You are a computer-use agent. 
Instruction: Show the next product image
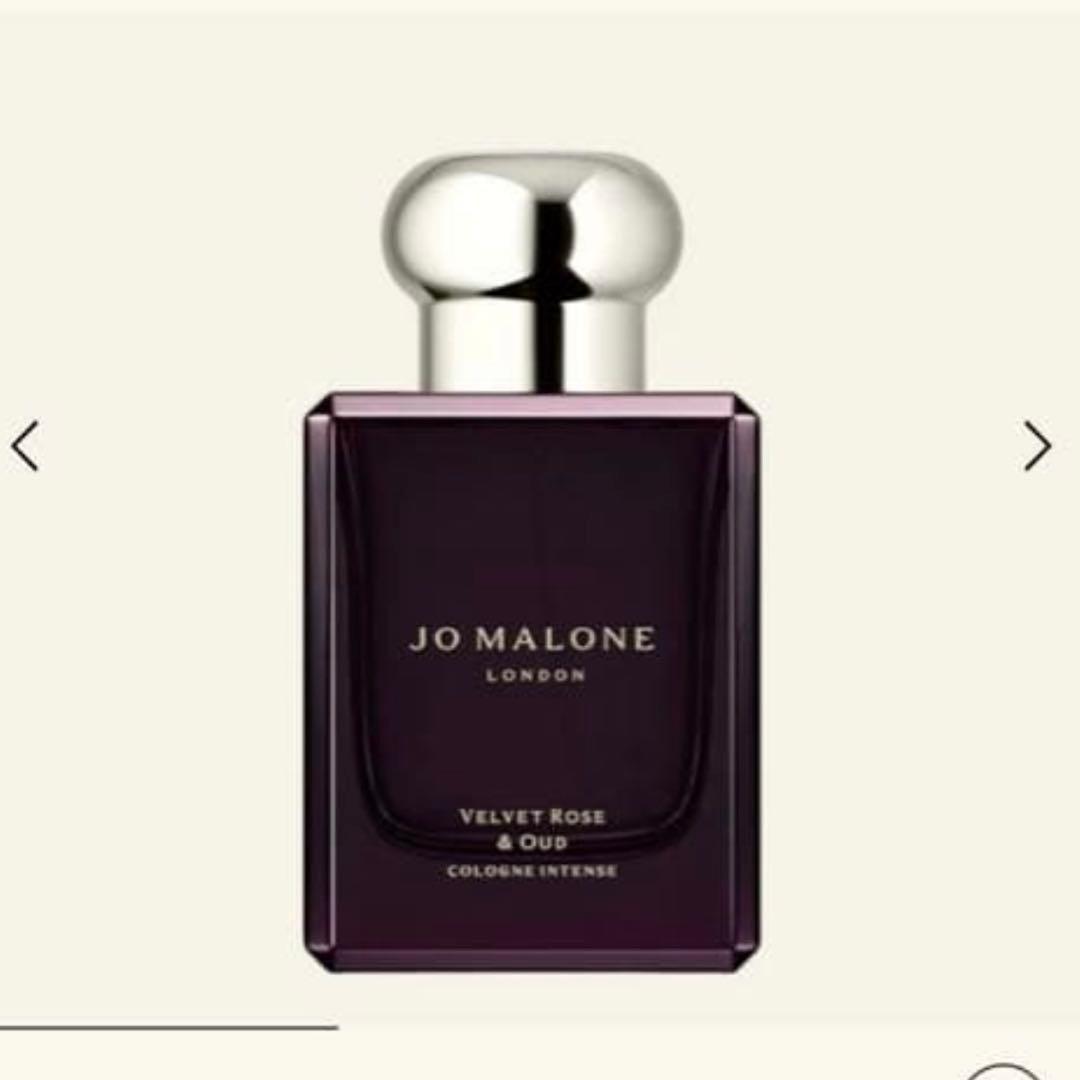tap(1038, 446)
